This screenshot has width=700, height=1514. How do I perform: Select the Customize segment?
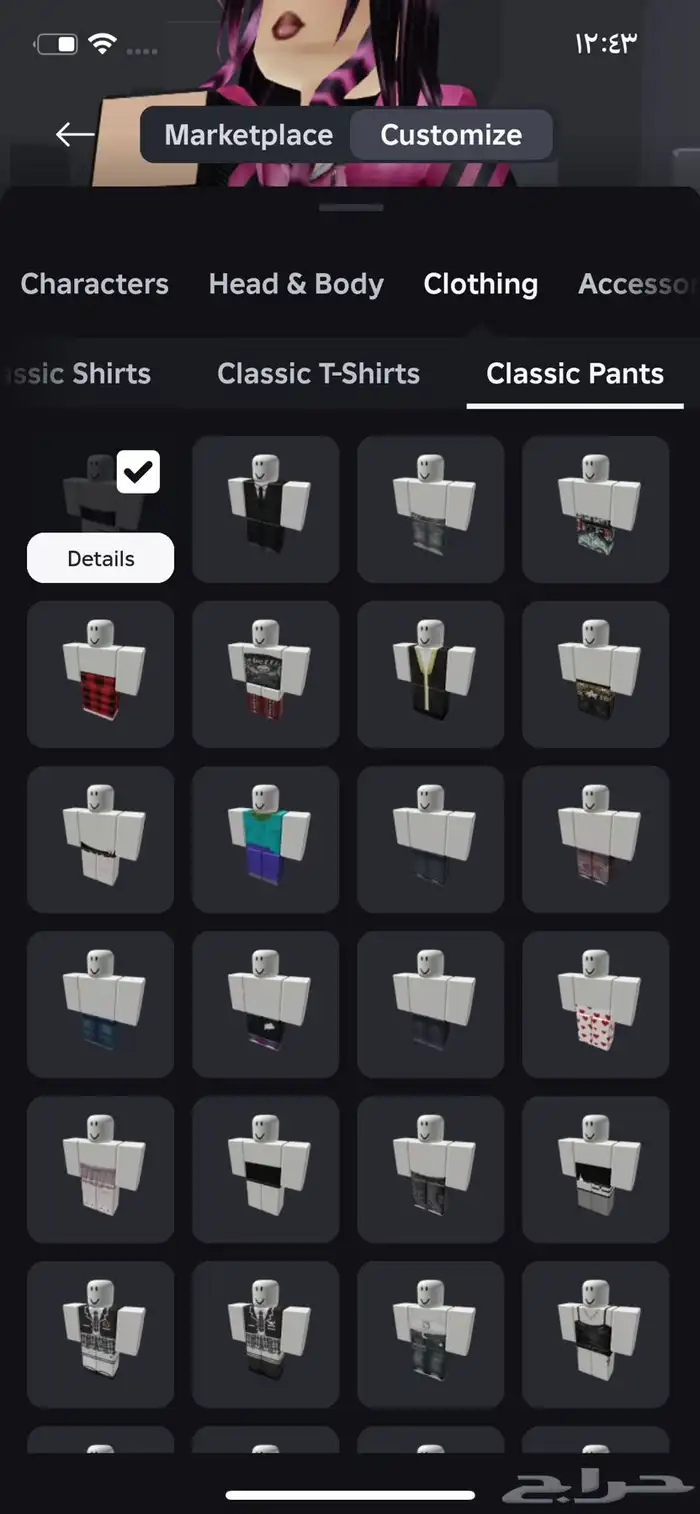(451, 135)
